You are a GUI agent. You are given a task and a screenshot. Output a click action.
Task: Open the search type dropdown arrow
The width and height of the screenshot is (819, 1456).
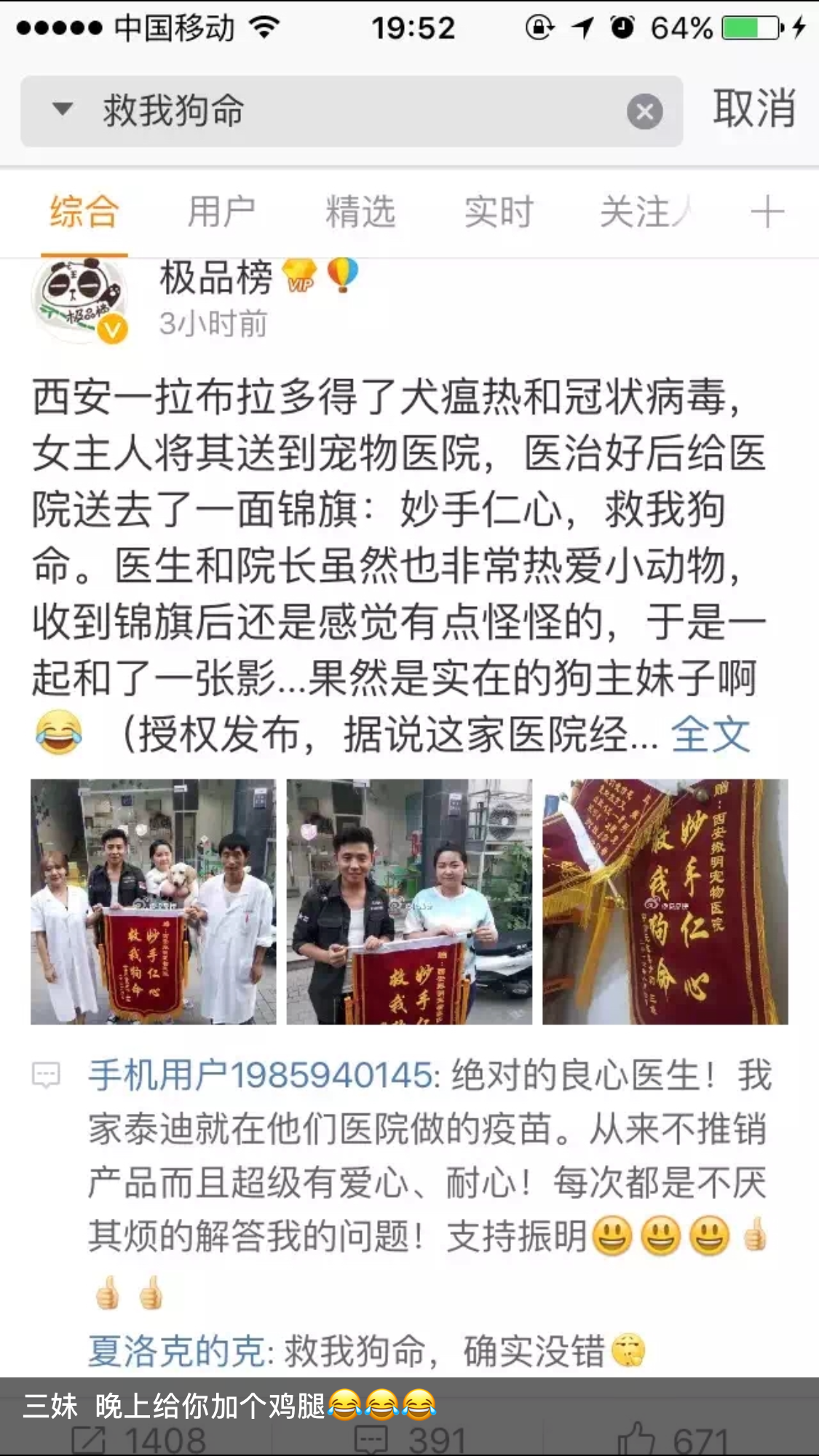point(63,110)
